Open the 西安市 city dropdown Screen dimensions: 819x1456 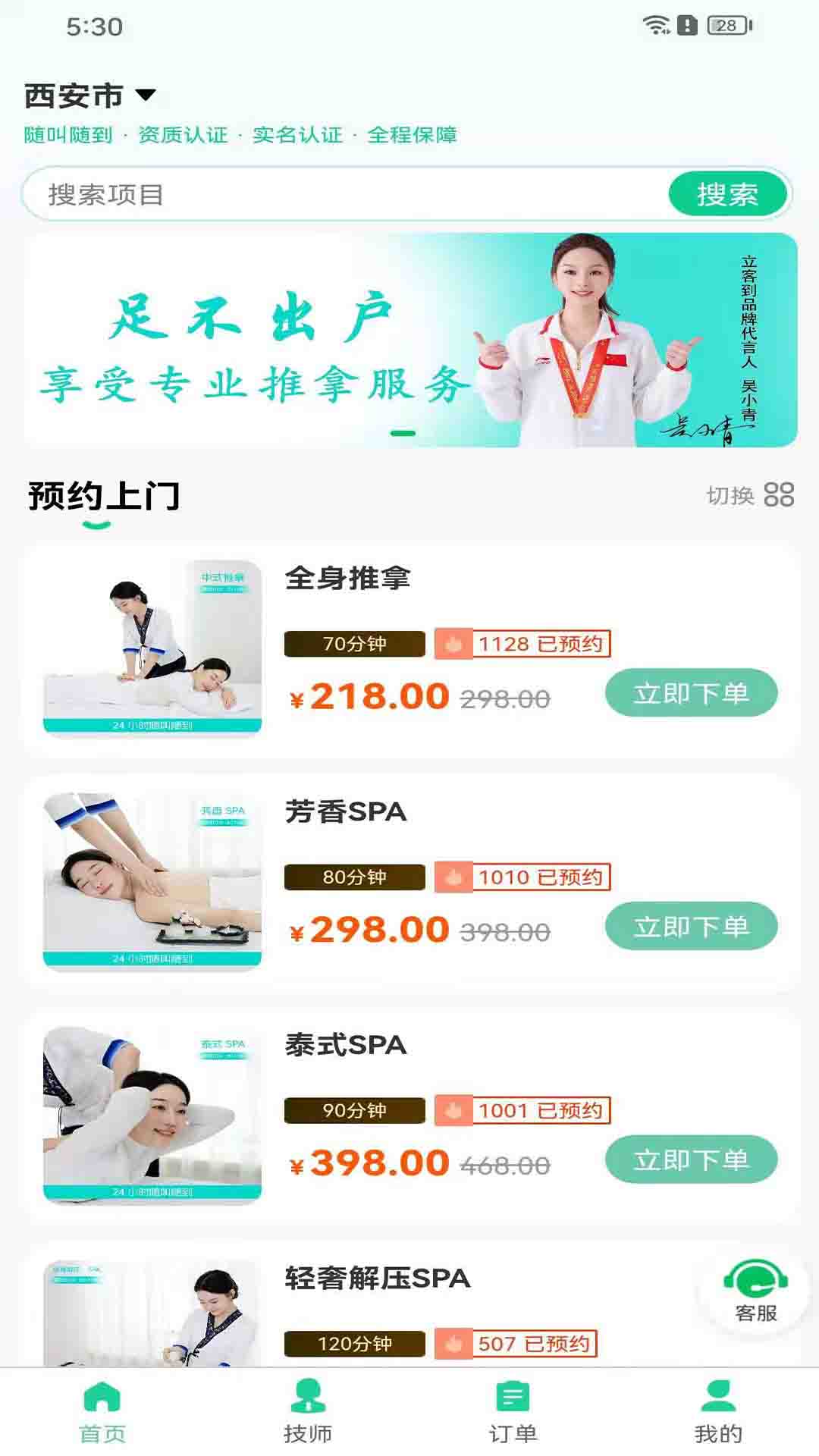click(x=89, y=96)
